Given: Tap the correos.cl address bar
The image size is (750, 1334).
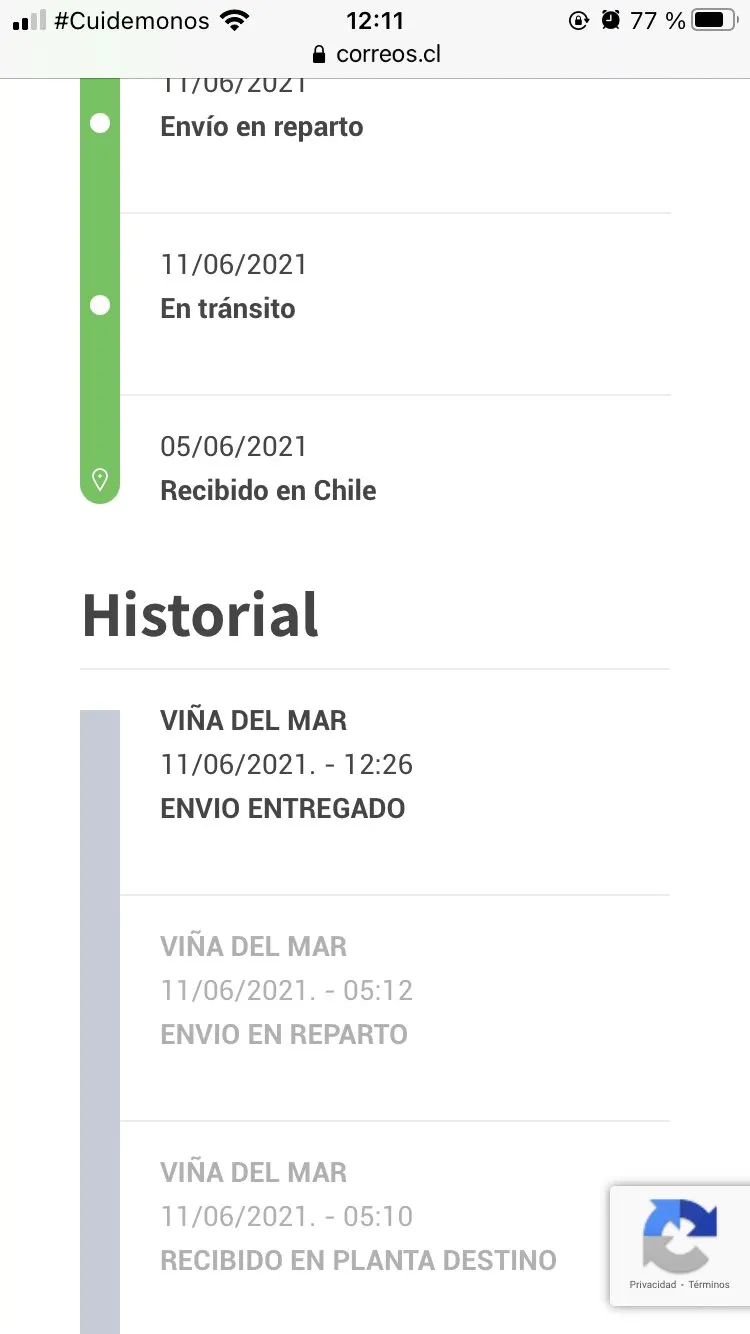Looking at the screenshot, I should (x=375, y=54).
